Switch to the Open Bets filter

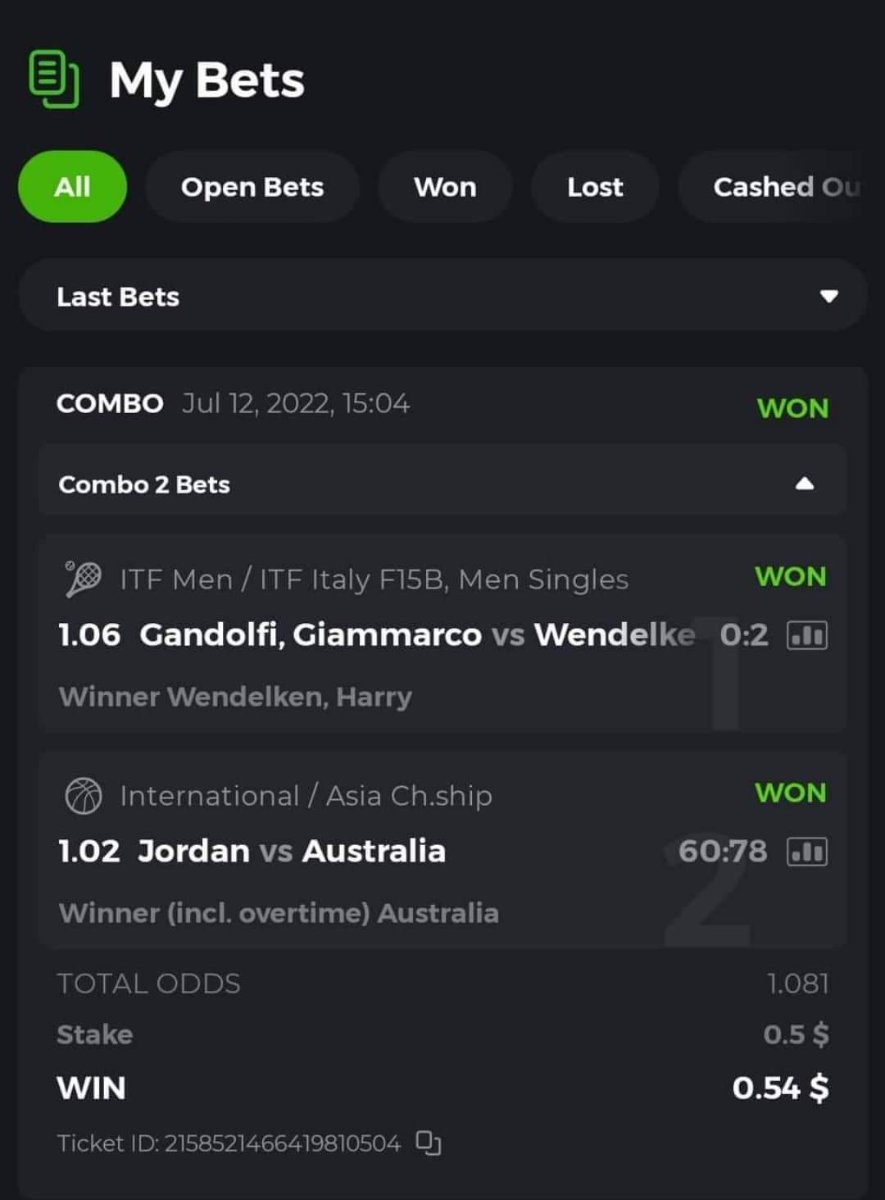(x=252, y=187)
